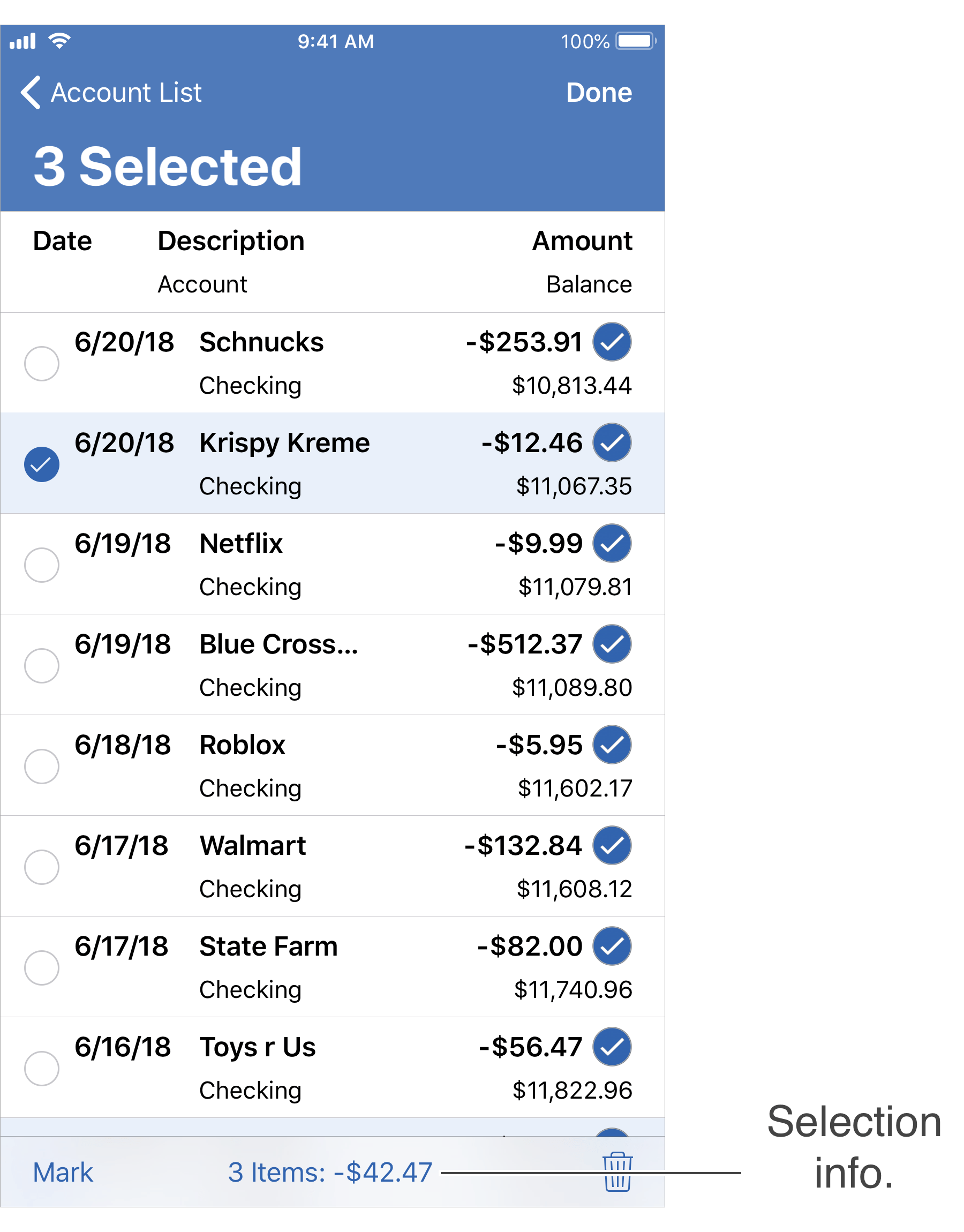Image resolution: width=964 pixels, height=1232 pixels.
Task: Toggle cleared checkmark next to Schnucks amount
Action: pyautogui.click(x=611, y=342)
